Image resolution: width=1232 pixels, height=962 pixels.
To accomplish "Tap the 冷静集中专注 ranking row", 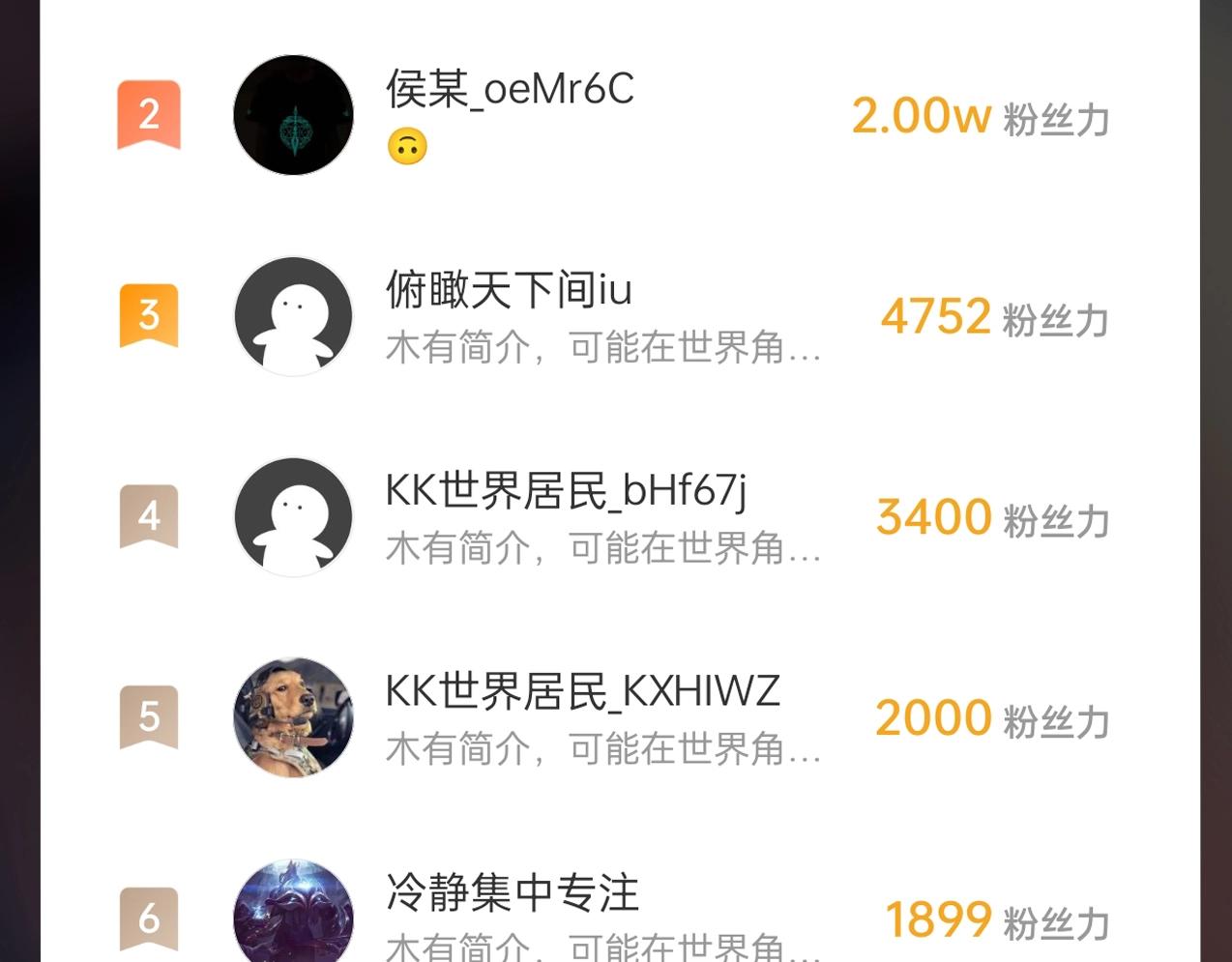I will (x=512, y=892).
